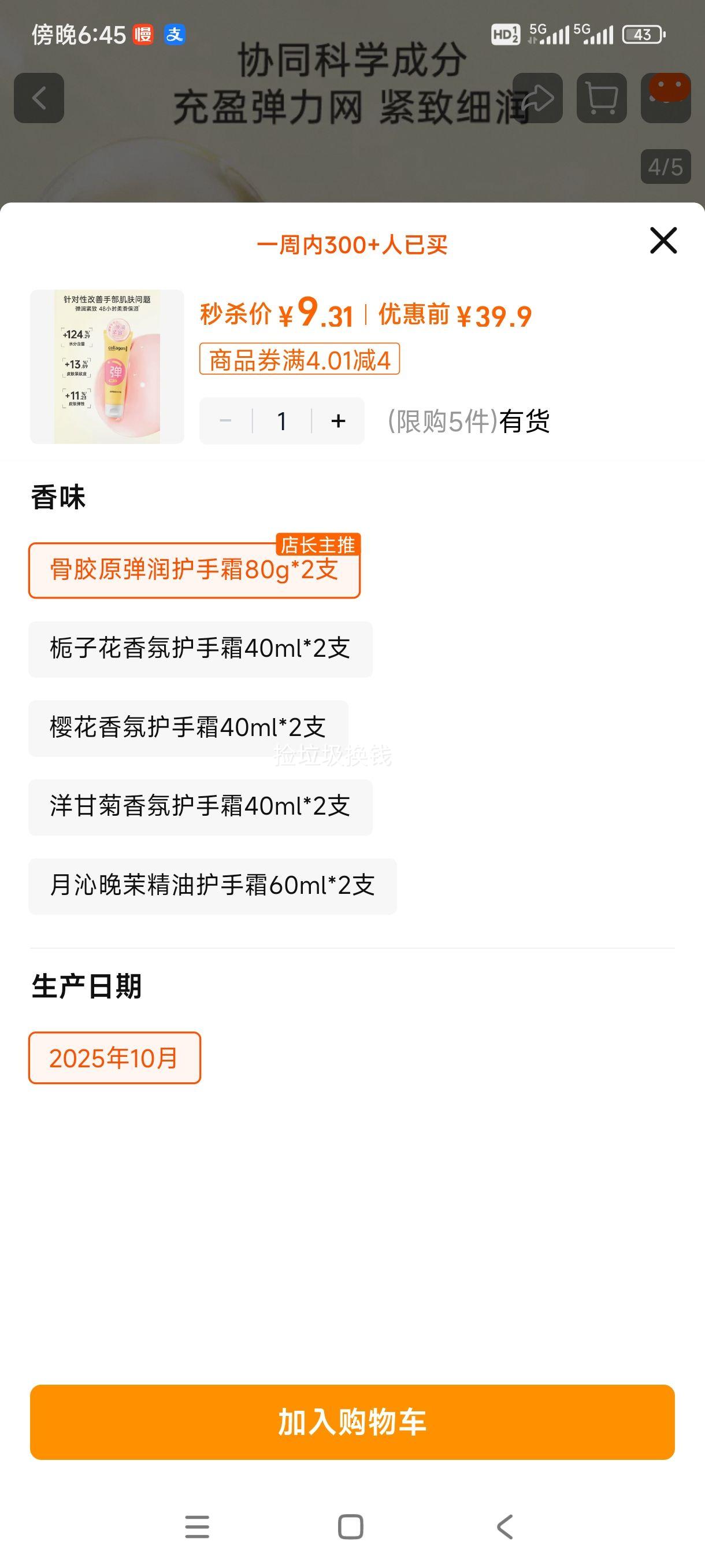Screen dimensions: 705x1568
Task: Choose 月沁晚茉精油护手霜60ml*2支
Action: (x=212, y=886)
